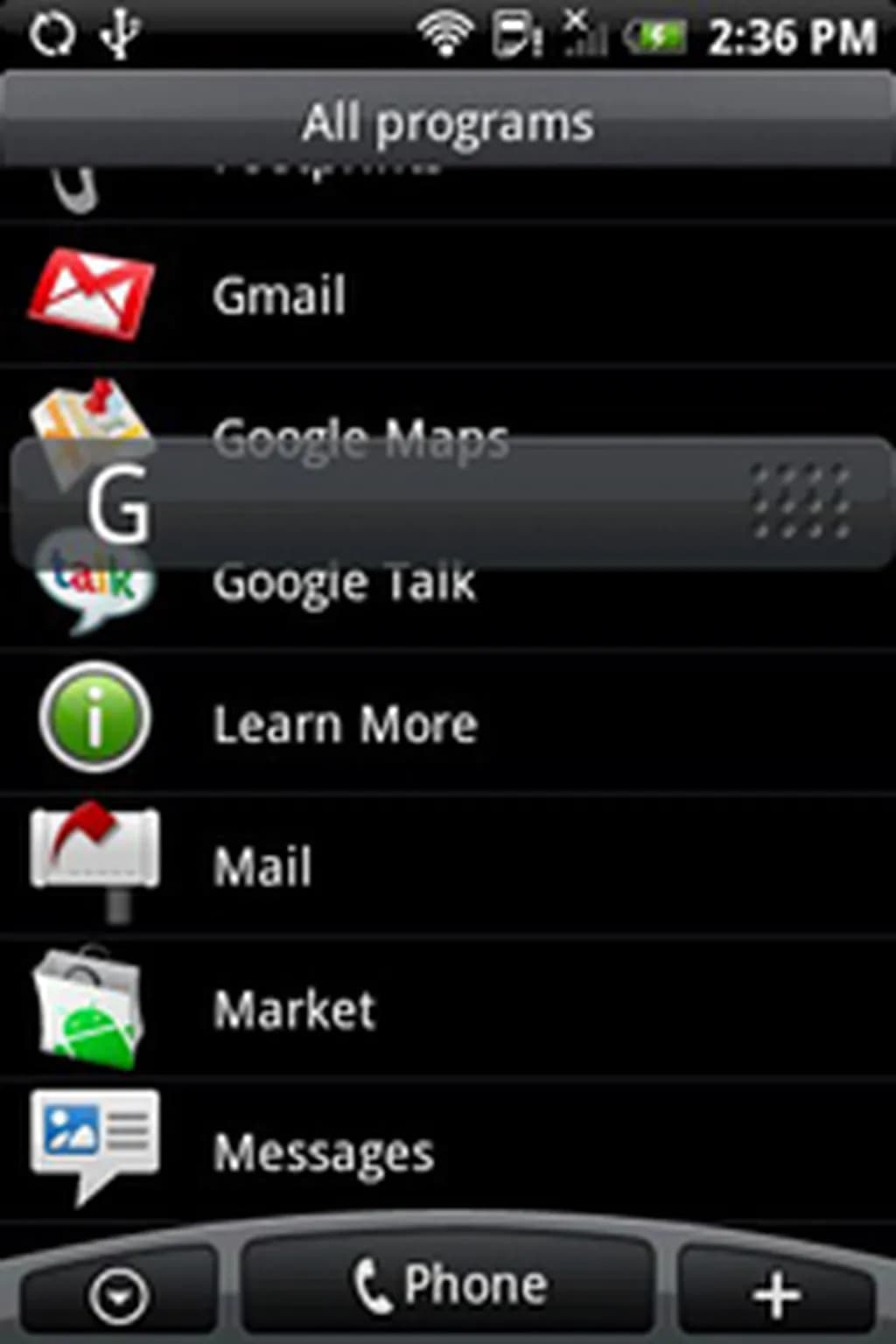Launch the Market store
Viewport: 896px width, 1344px height.
[294, 1009]
